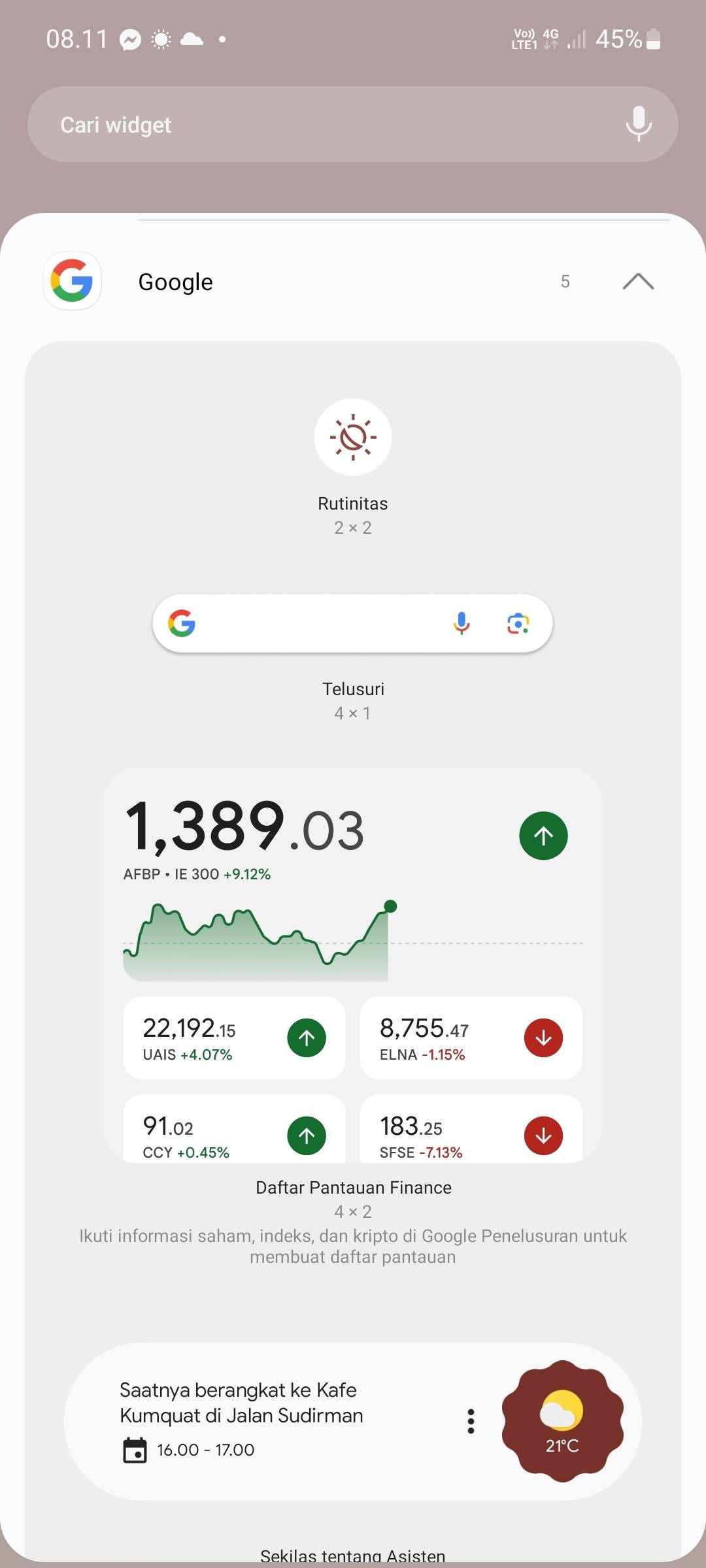This screenshot has height=1568, width=706.
Task: Collapse the Google widget group
Action: point(638,282)
